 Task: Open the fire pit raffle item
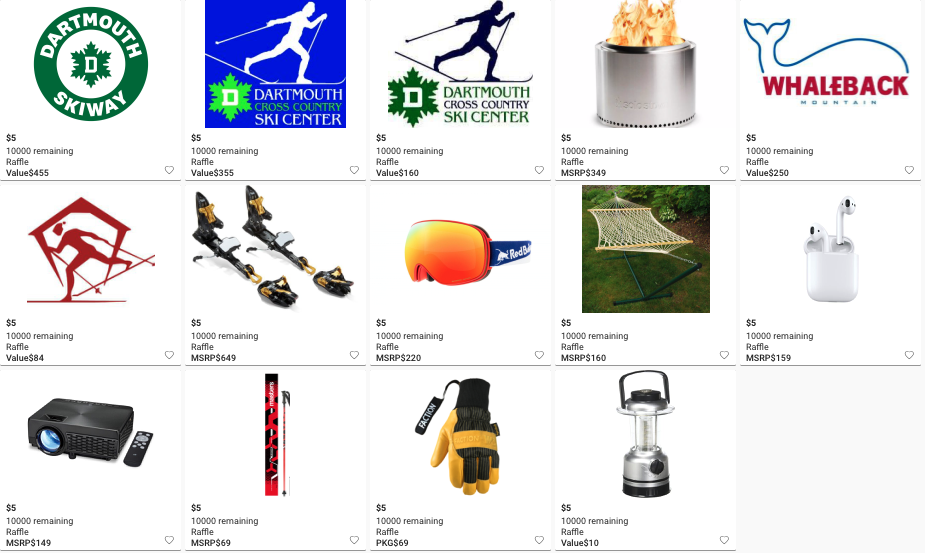point(645,65)
